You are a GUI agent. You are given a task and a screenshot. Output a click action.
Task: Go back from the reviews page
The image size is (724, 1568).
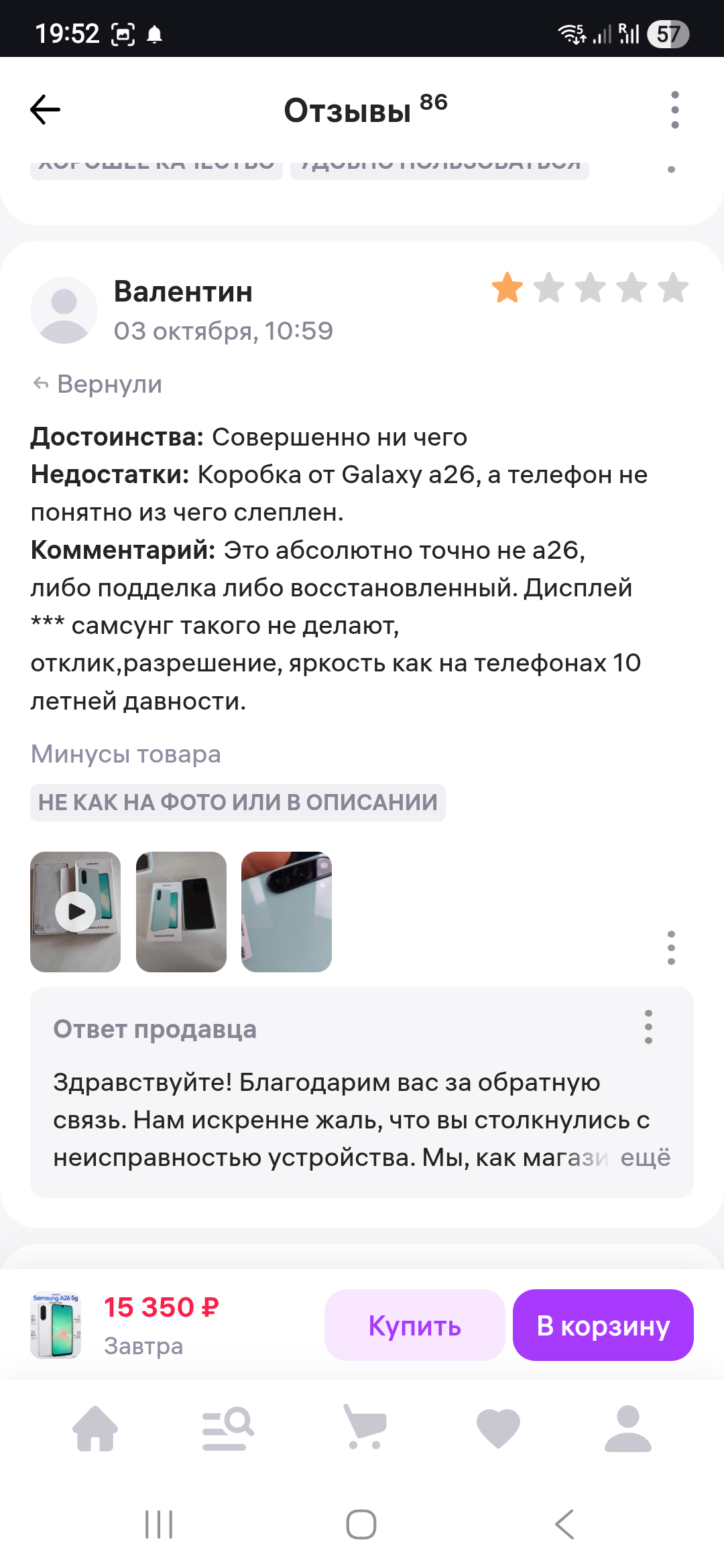point(46,110)
